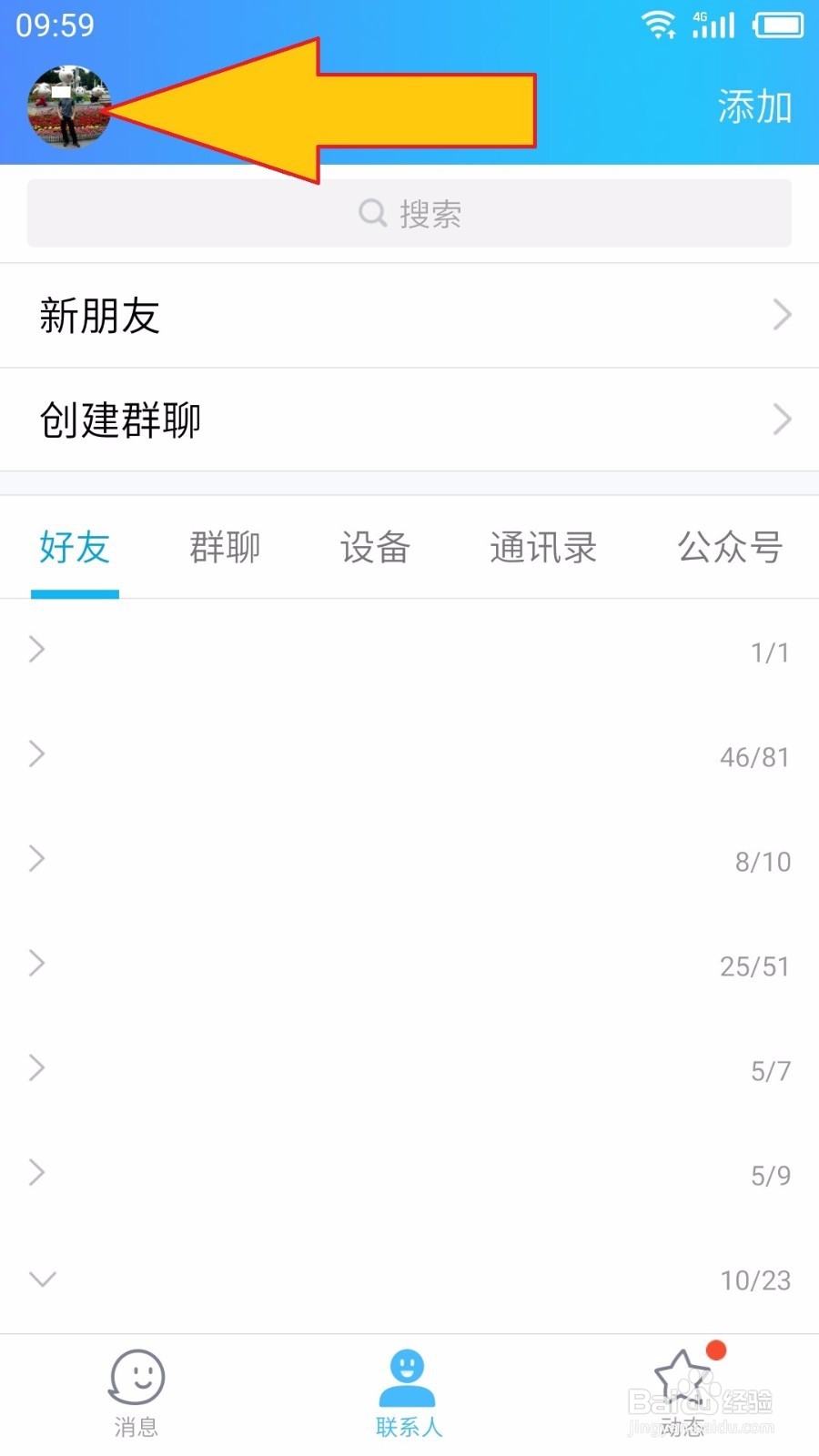The image size is (819, 1456).
Task: Switch to the 设备 tab
Action: pyautogui.click(x=375, y=548)
